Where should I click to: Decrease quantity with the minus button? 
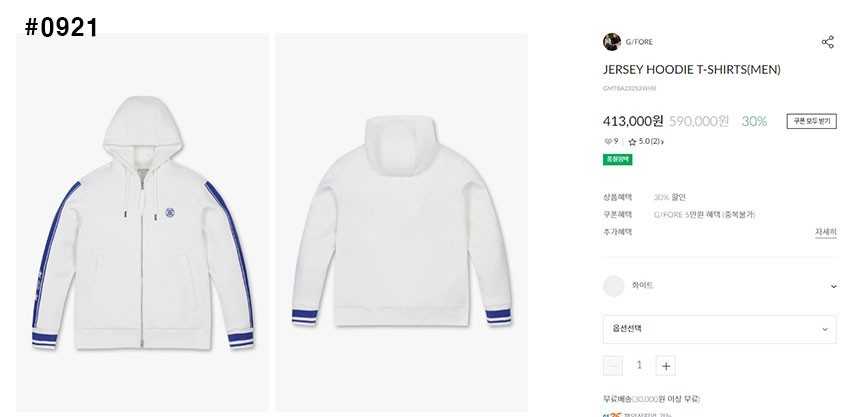click(x=613, y=365)
